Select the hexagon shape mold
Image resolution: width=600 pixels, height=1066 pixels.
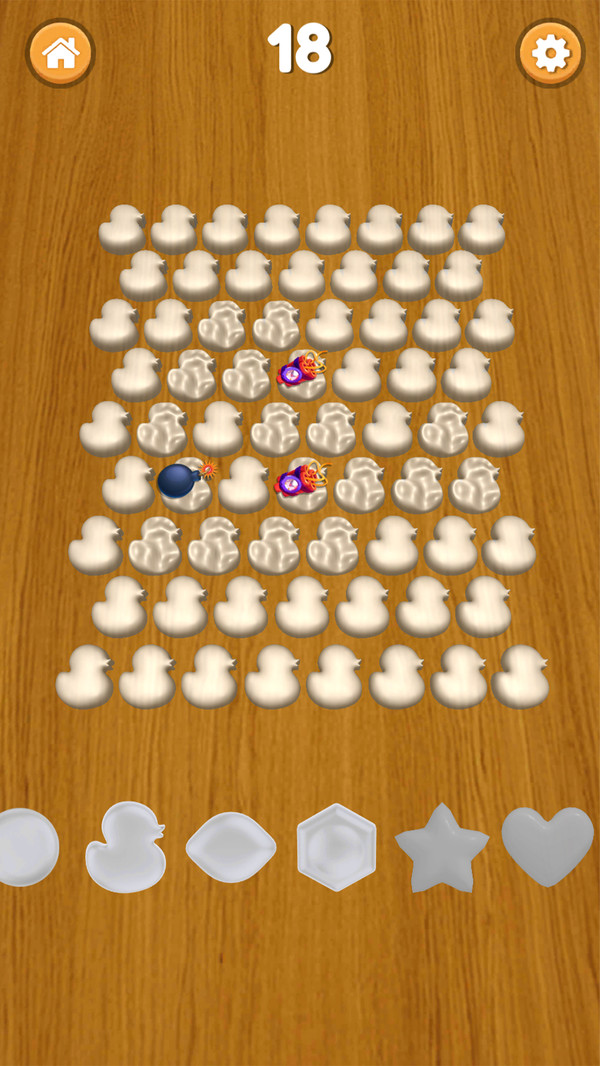pyautogui.click(x=337, y=847)
